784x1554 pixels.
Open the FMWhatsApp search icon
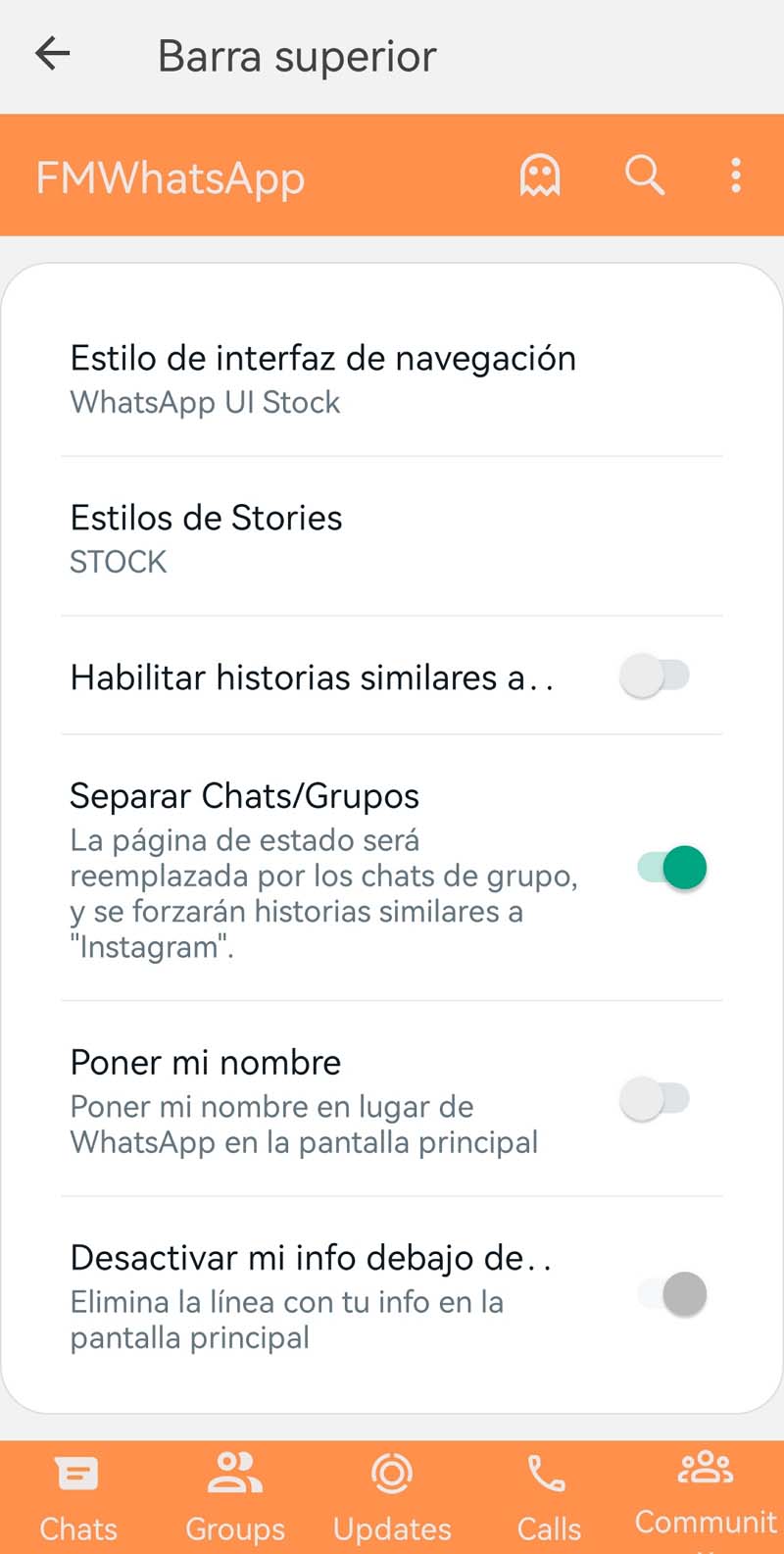pos(645,176)
